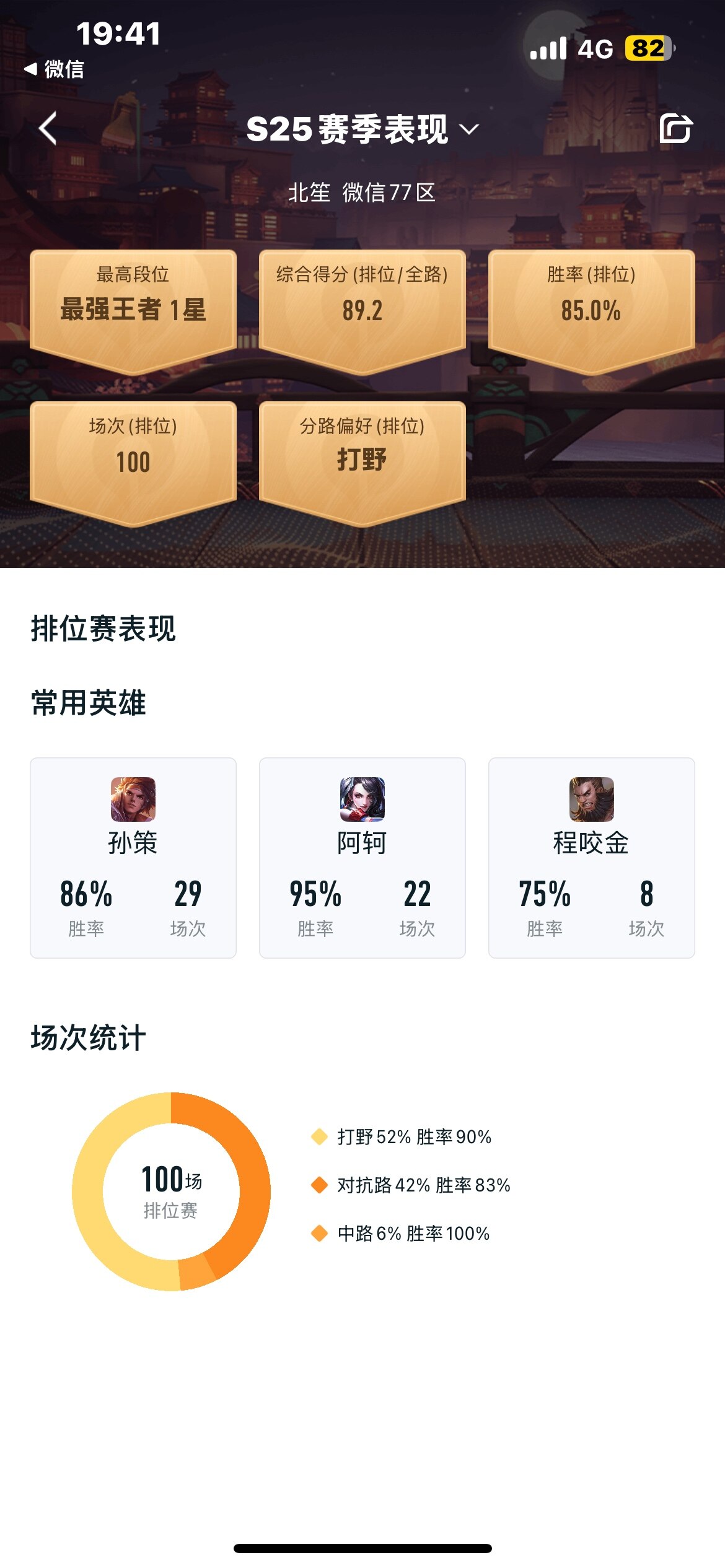
Task: Share this season performance page
Action: pos(675,129)
